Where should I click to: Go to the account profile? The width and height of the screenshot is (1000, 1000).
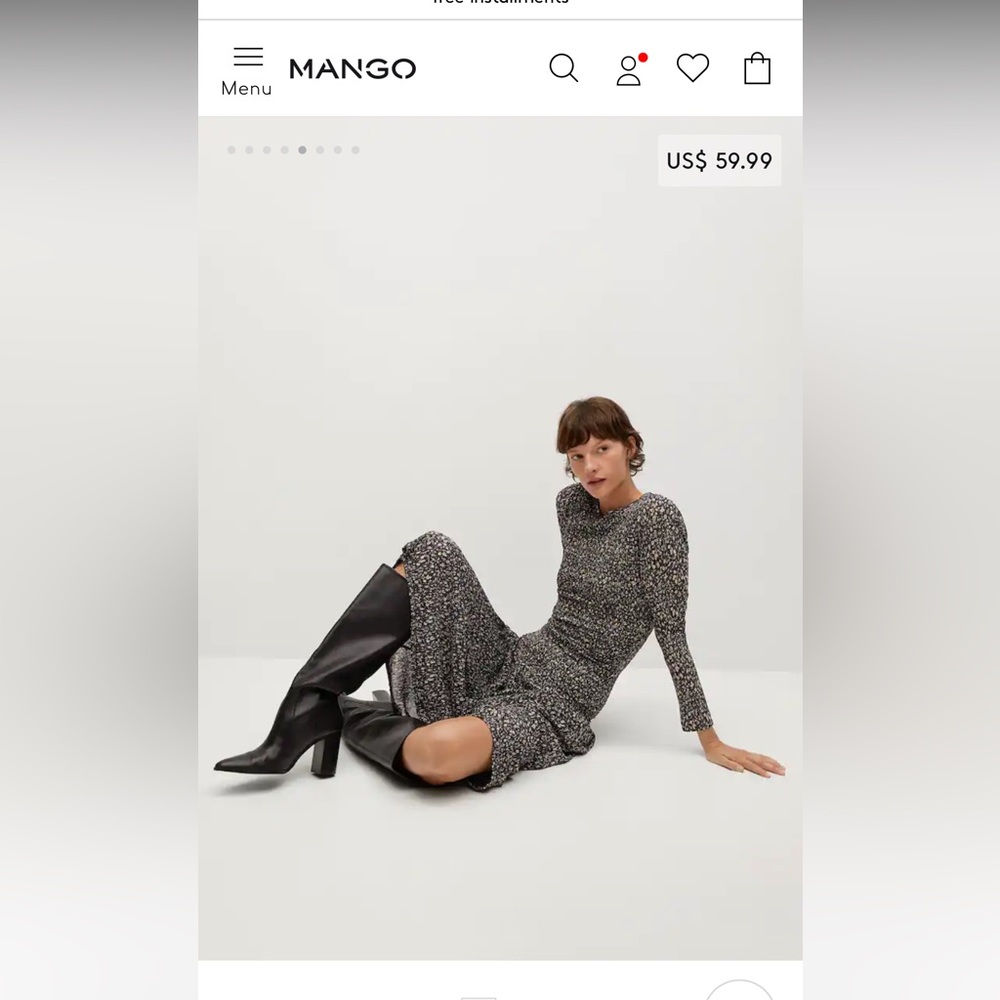[629, 69]
